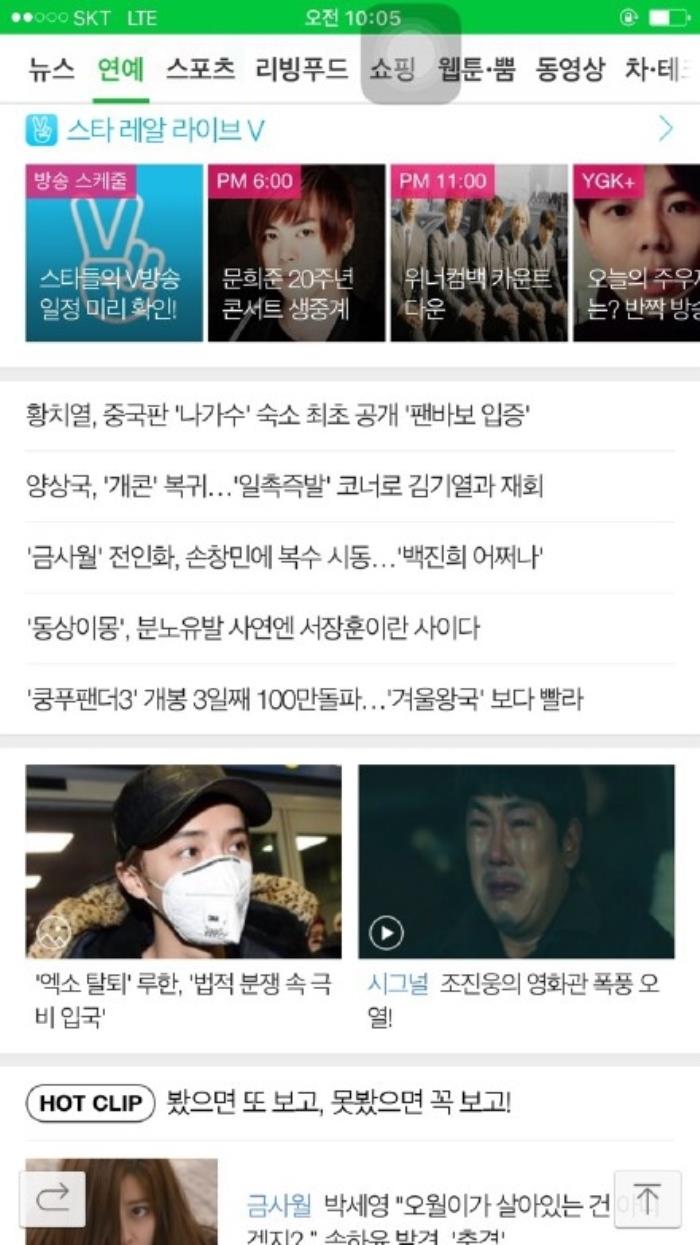700x1245 pixels.
Task: Open 문희준 20주년 콘서트 생중계 card
Action: pos(296,253)
